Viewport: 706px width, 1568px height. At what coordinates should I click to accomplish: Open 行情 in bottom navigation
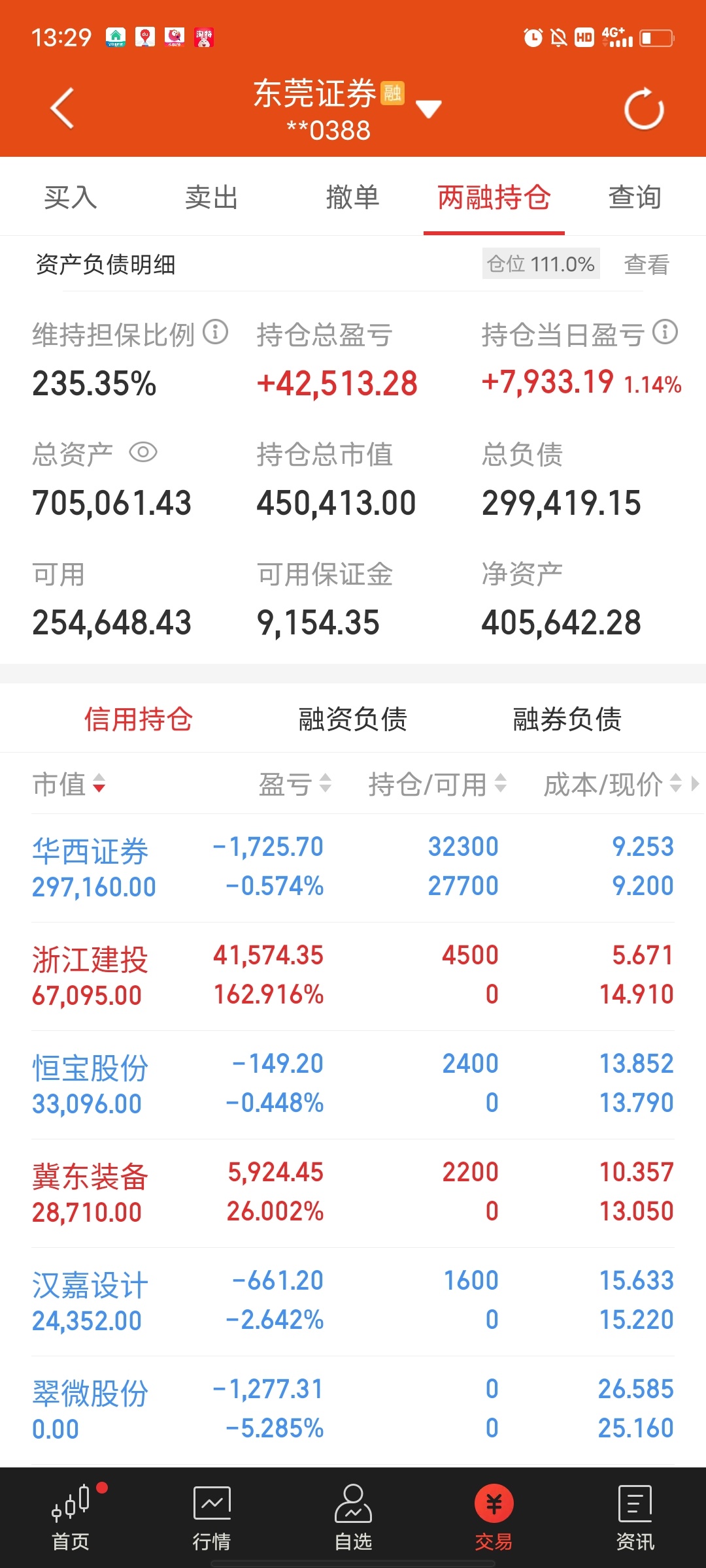tap(212, 1517)
